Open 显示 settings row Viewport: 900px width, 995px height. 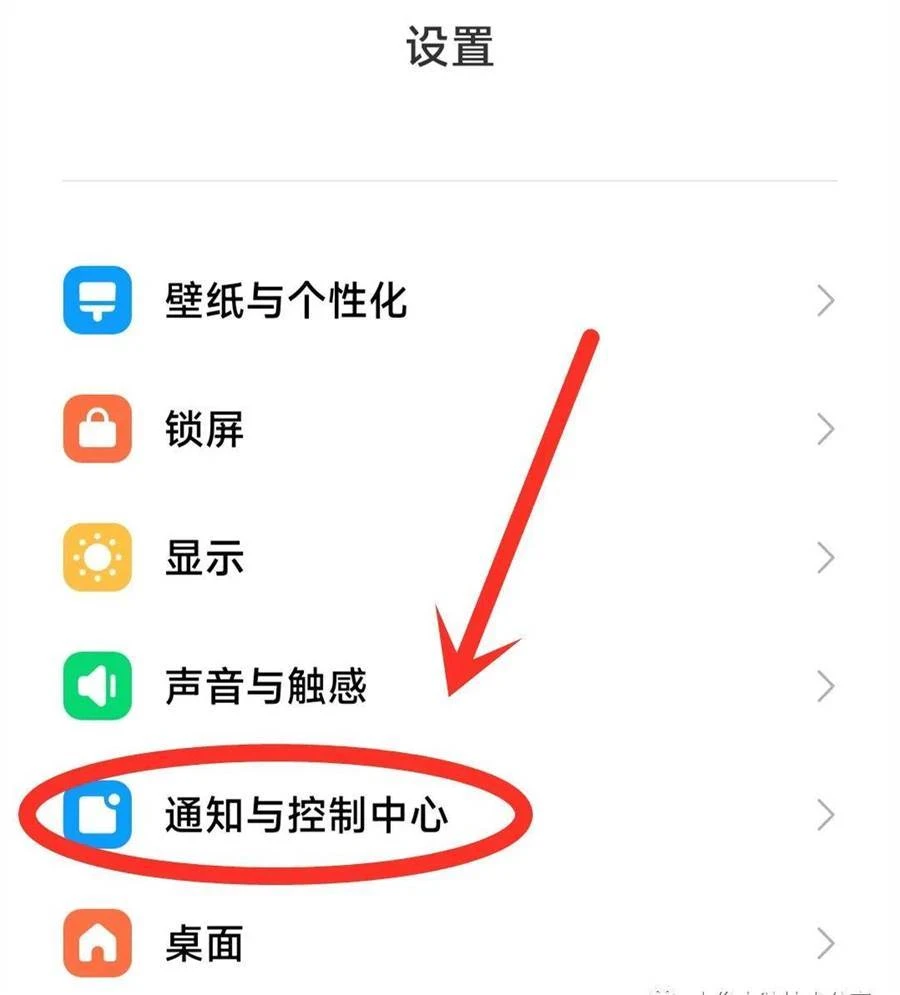tap(205, 558)
